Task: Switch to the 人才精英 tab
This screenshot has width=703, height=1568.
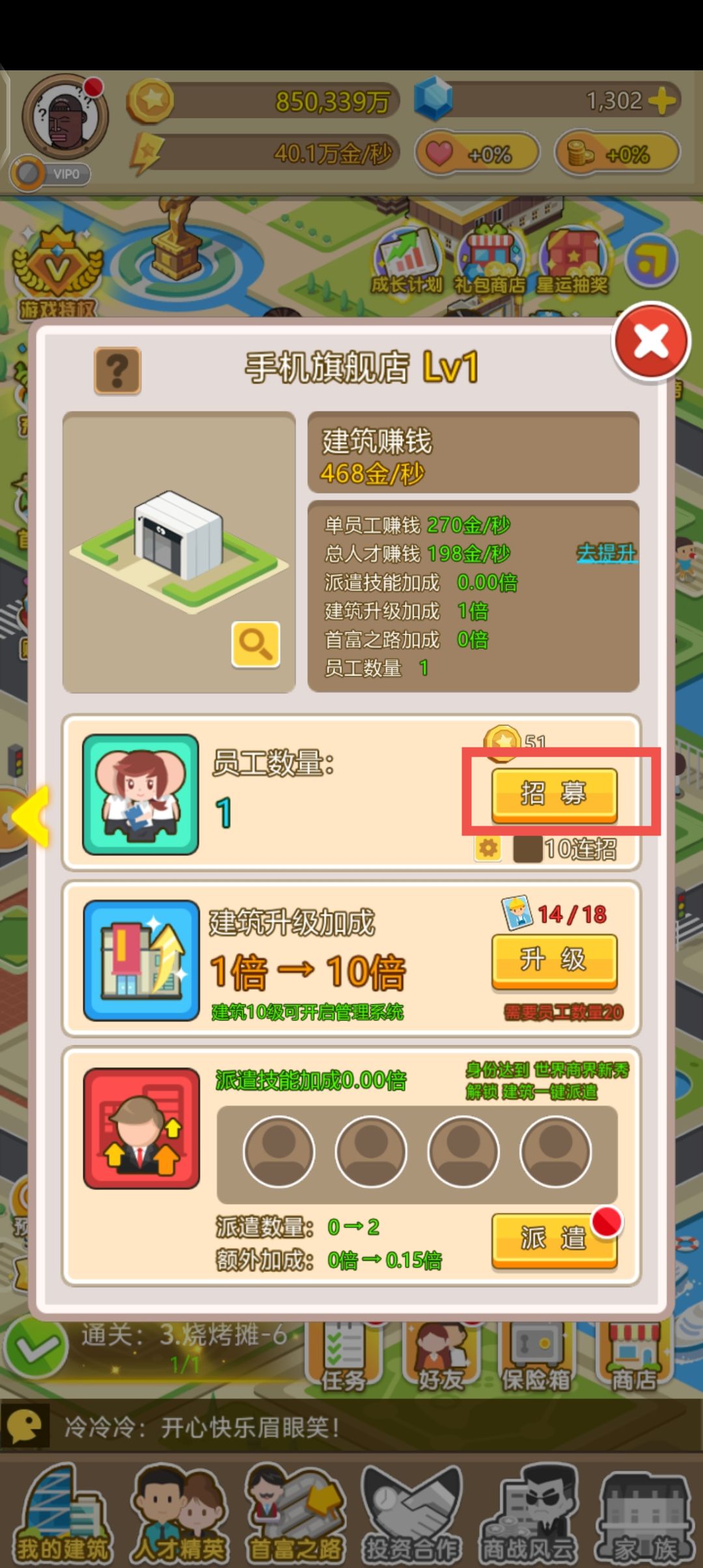Action: pos(180,1517)
